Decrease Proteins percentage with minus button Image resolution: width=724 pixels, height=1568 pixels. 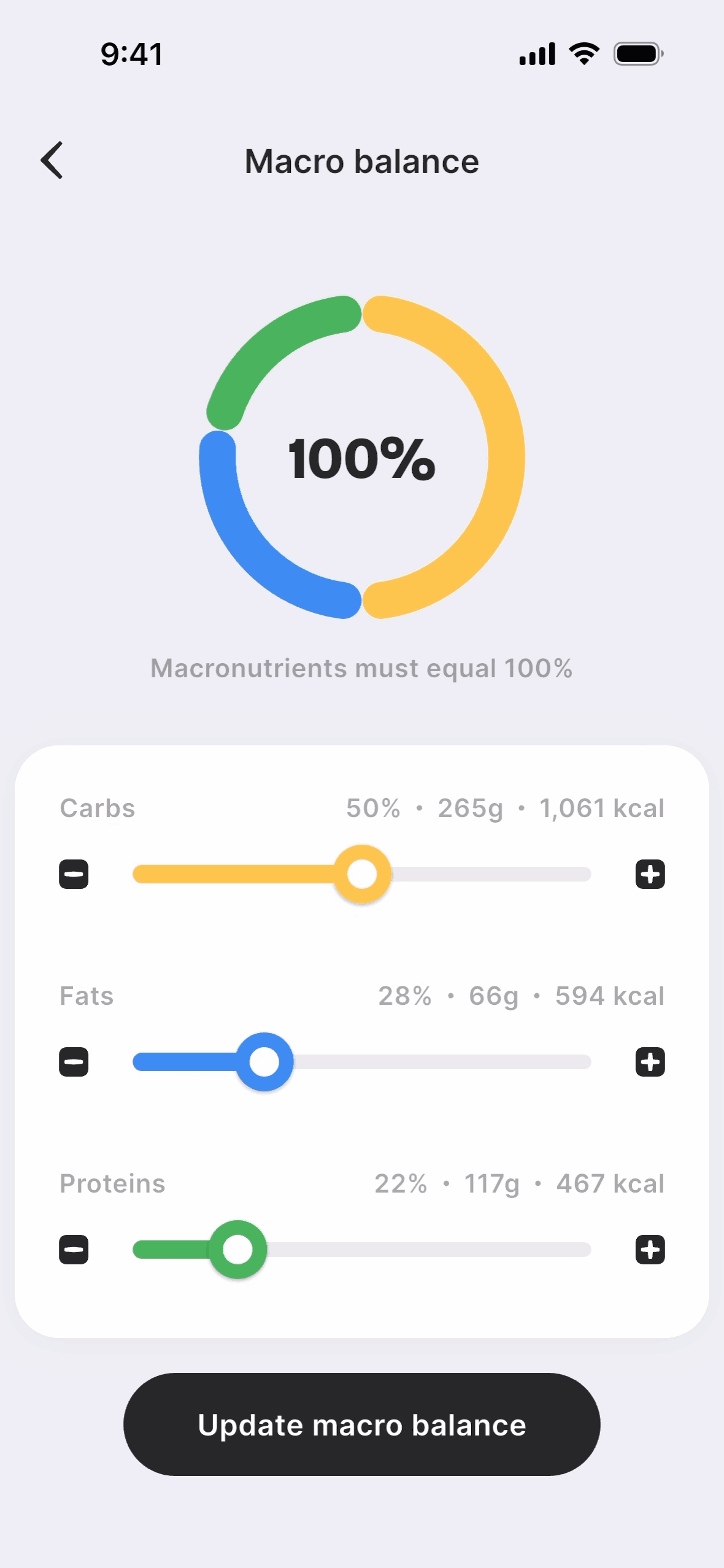click(74, 1250)
